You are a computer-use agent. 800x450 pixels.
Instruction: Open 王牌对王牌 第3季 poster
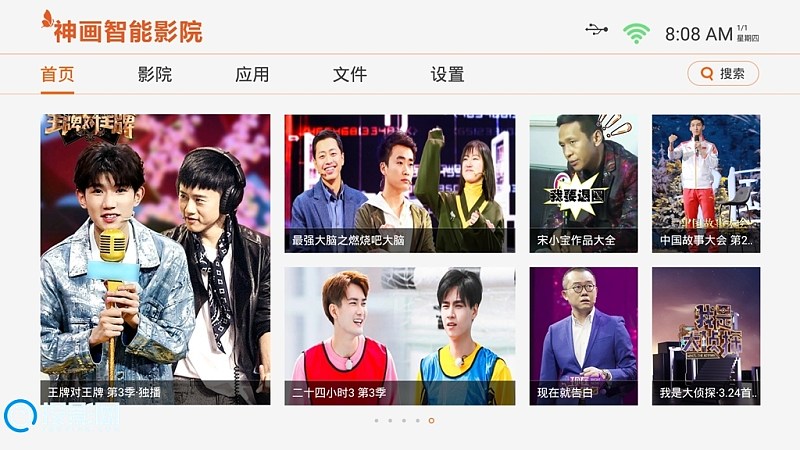click(155, 259)
